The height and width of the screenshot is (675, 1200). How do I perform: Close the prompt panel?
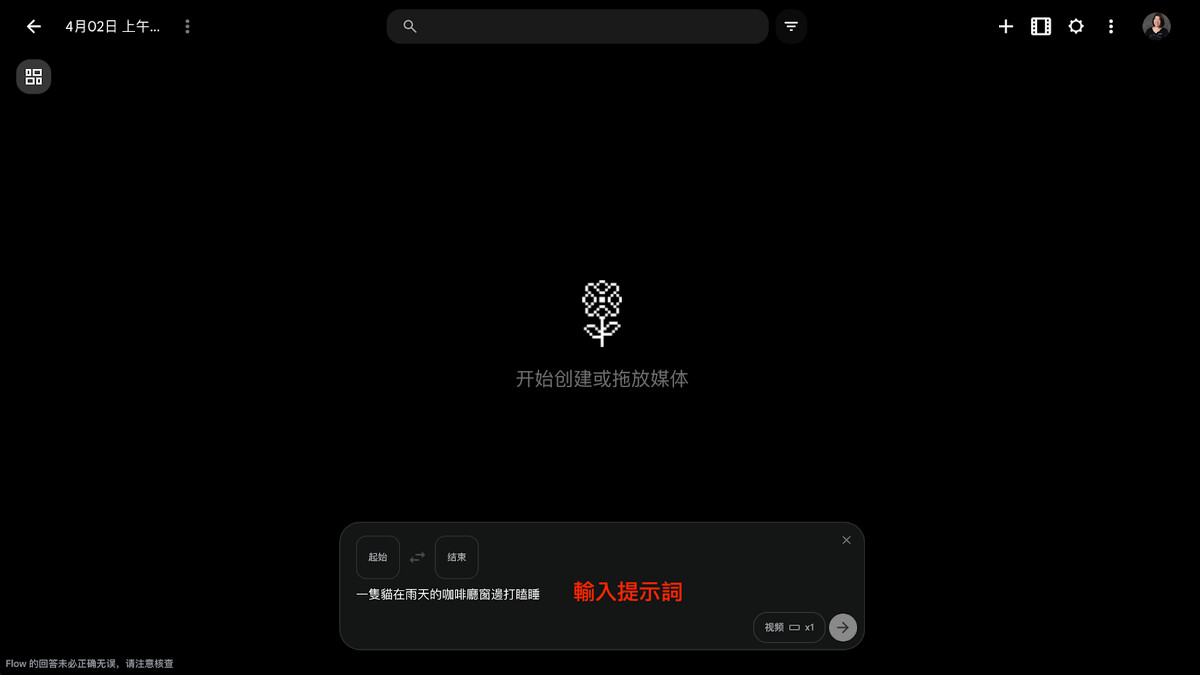[x=846, y=540]
